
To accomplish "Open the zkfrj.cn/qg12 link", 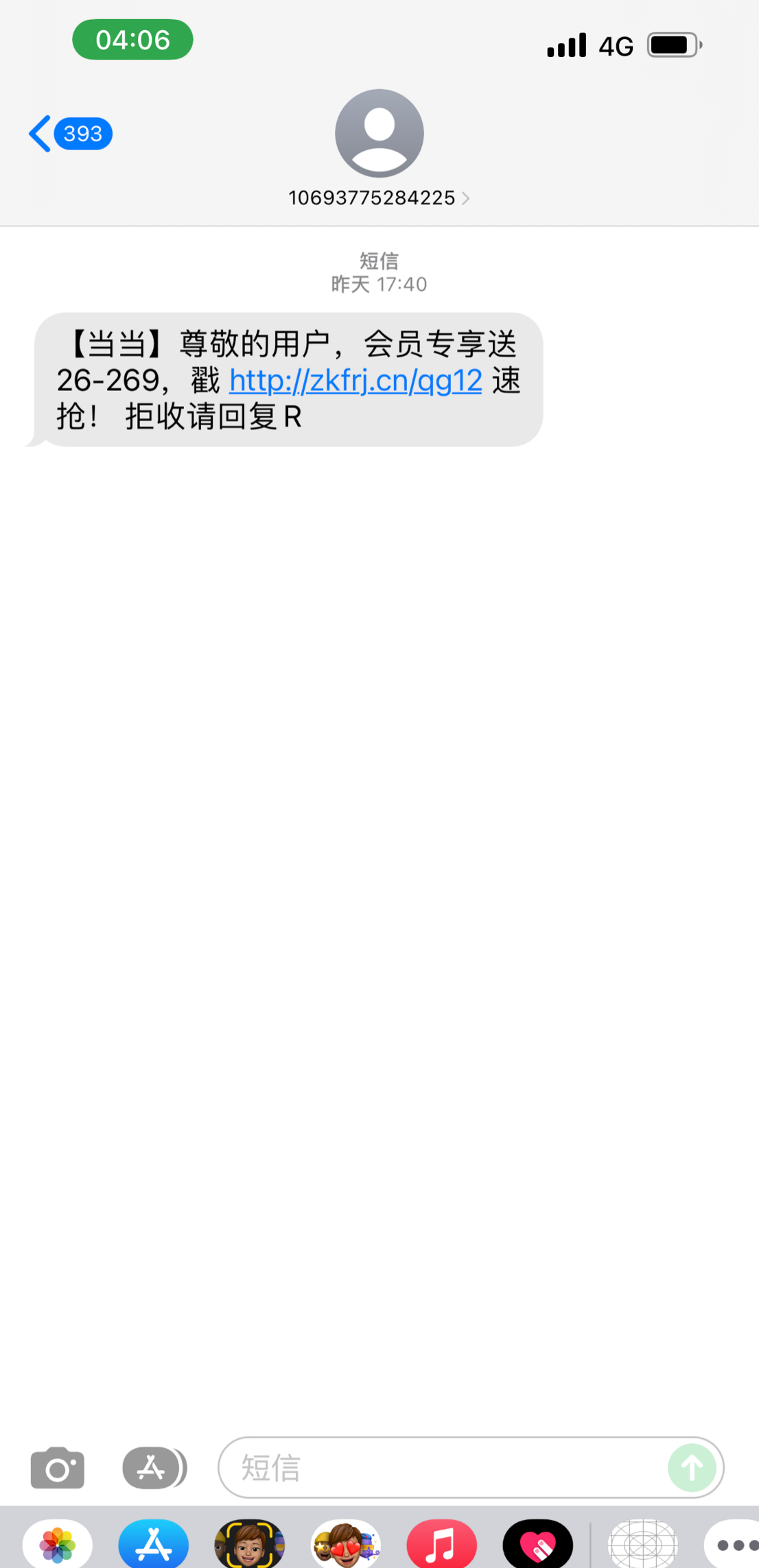I will [x=355, y=381].
